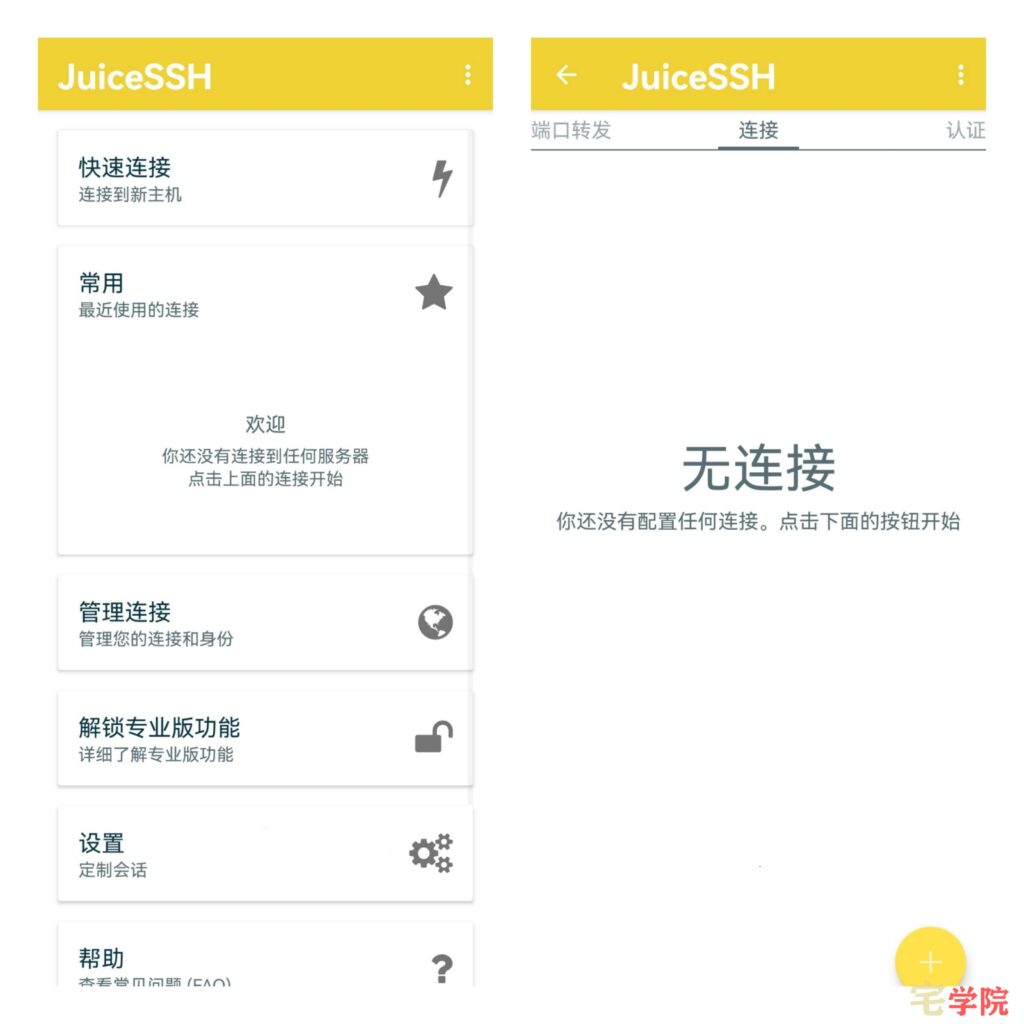Screen dimensions: 1024x1024
Task: Open the 管理连接 card
Action: [x=265, y=623]
